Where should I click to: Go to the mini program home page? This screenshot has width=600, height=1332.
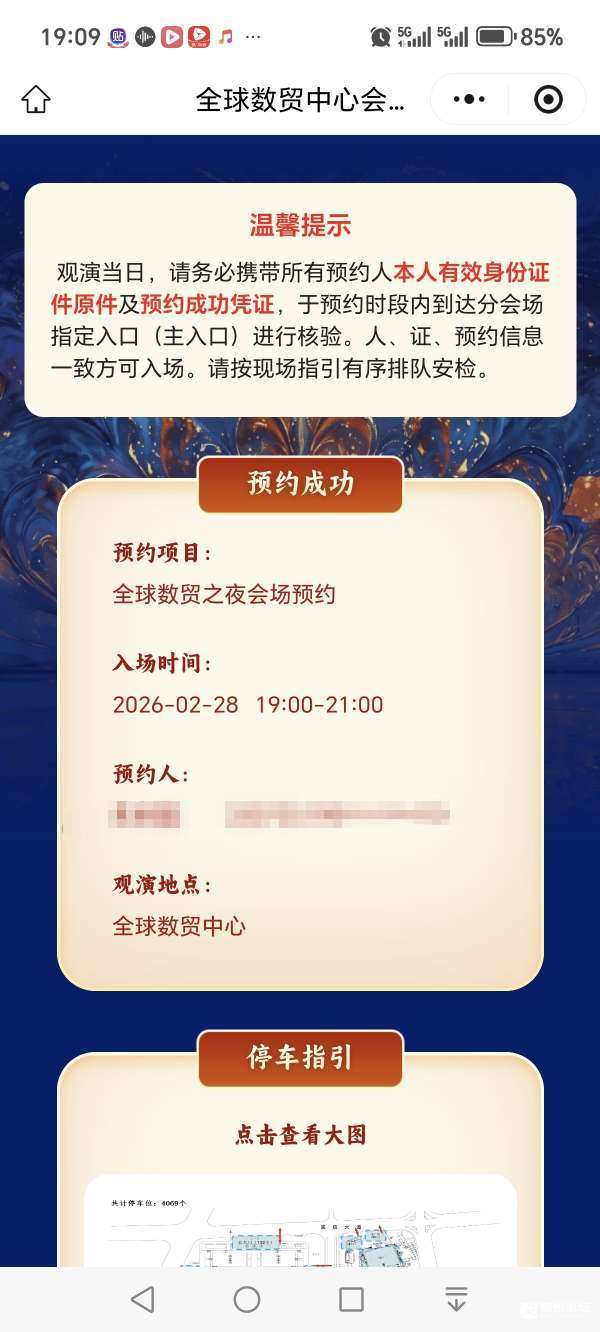[36, 99]
